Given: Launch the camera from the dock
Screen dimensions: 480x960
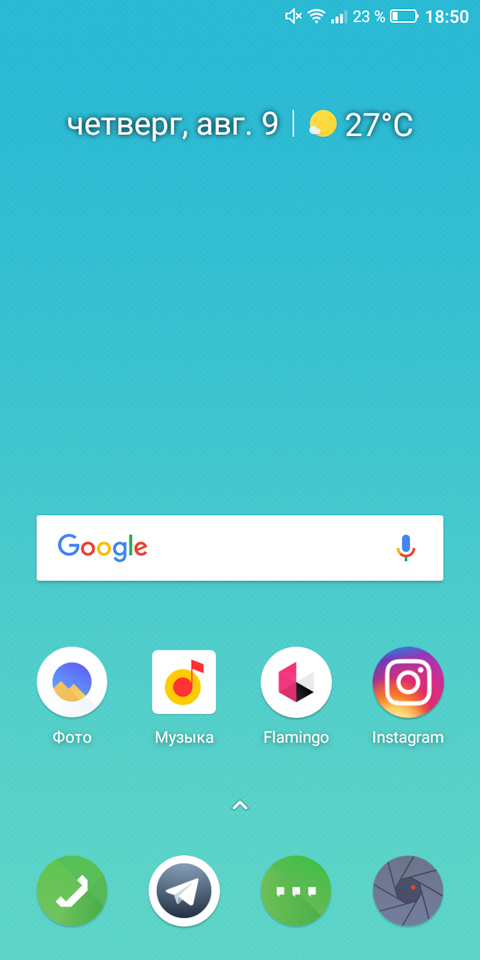Looking at the screenshot, I should tap(408, 891).
